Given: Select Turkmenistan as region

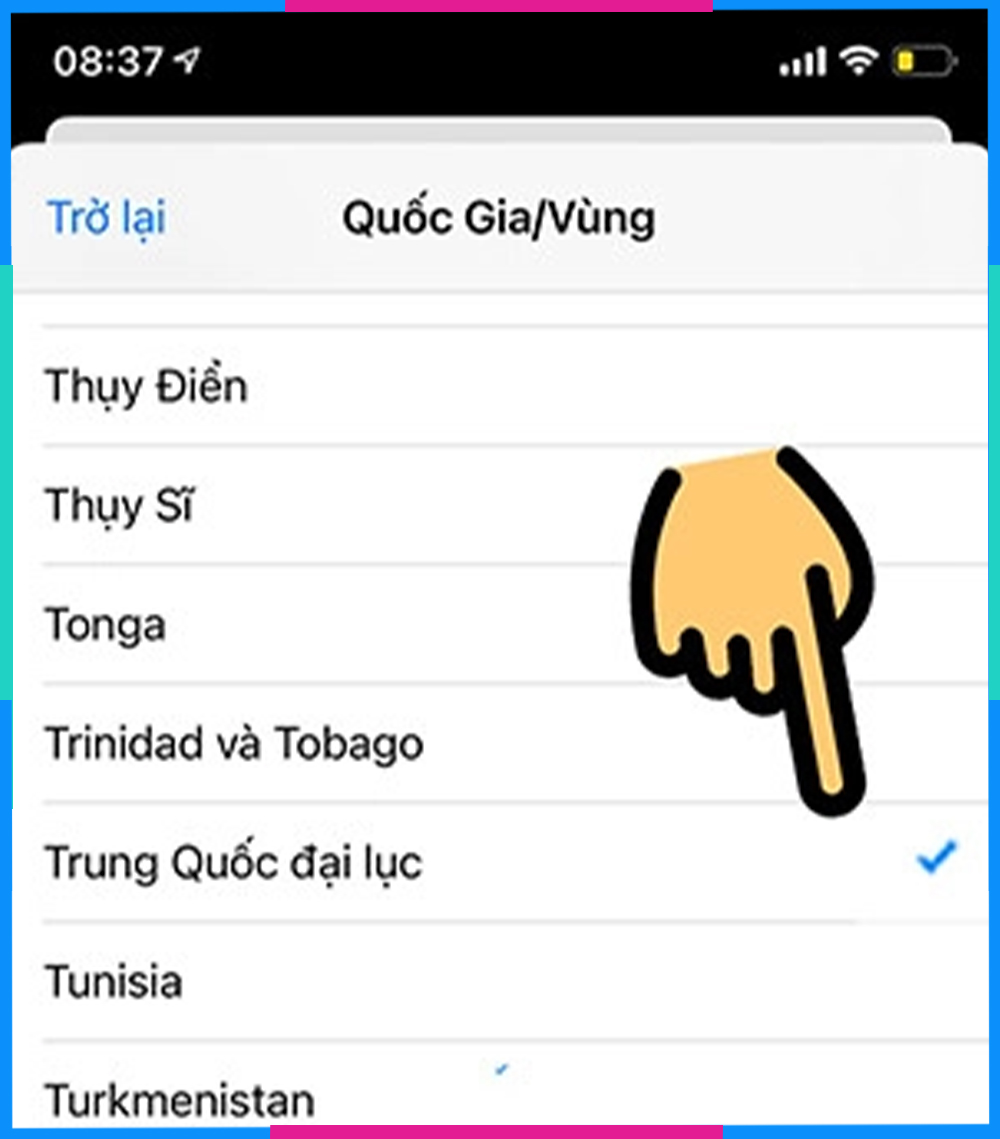Looking at the screenshot, I should click(180, 1098).
